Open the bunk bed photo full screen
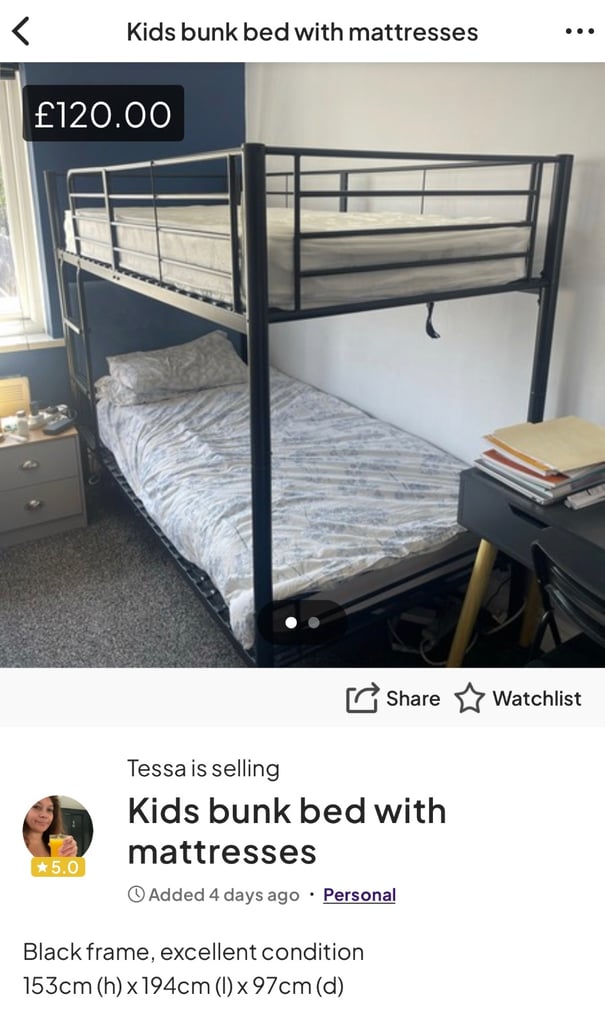The height and width of the screenshot is (1024, 605). click(302, 364)
